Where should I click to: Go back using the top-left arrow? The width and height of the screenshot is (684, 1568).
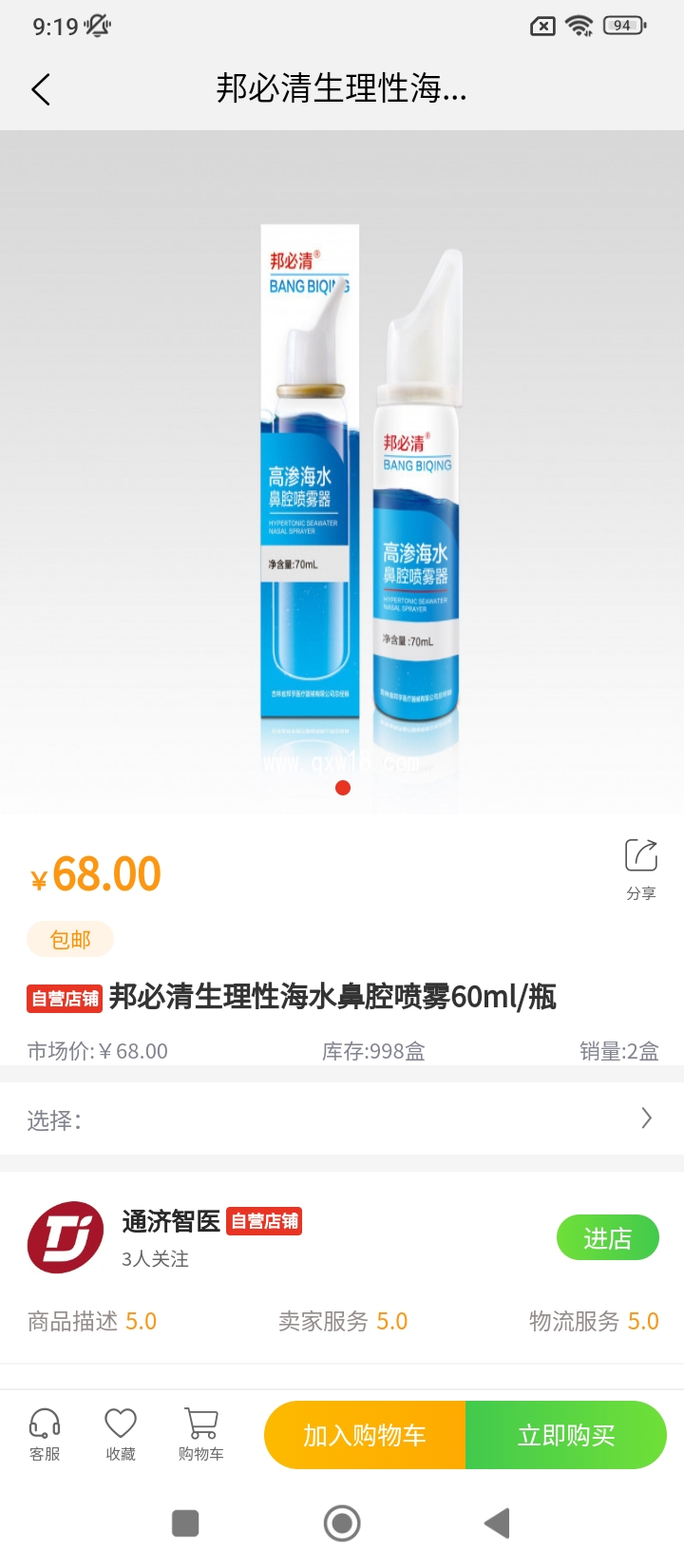[41, 89]
